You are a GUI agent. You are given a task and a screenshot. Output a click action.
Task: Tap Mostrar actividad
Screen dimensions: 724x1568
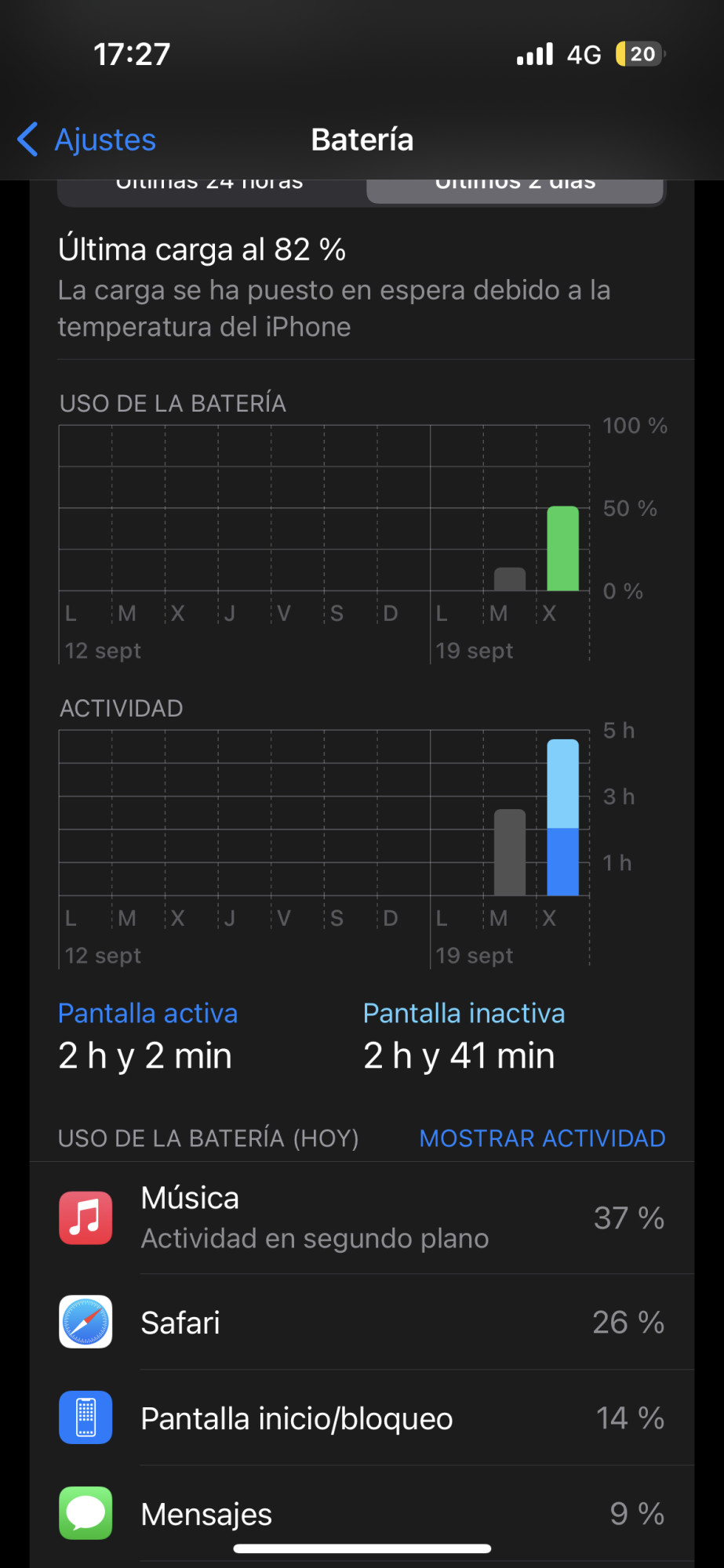pos(542,1138)
